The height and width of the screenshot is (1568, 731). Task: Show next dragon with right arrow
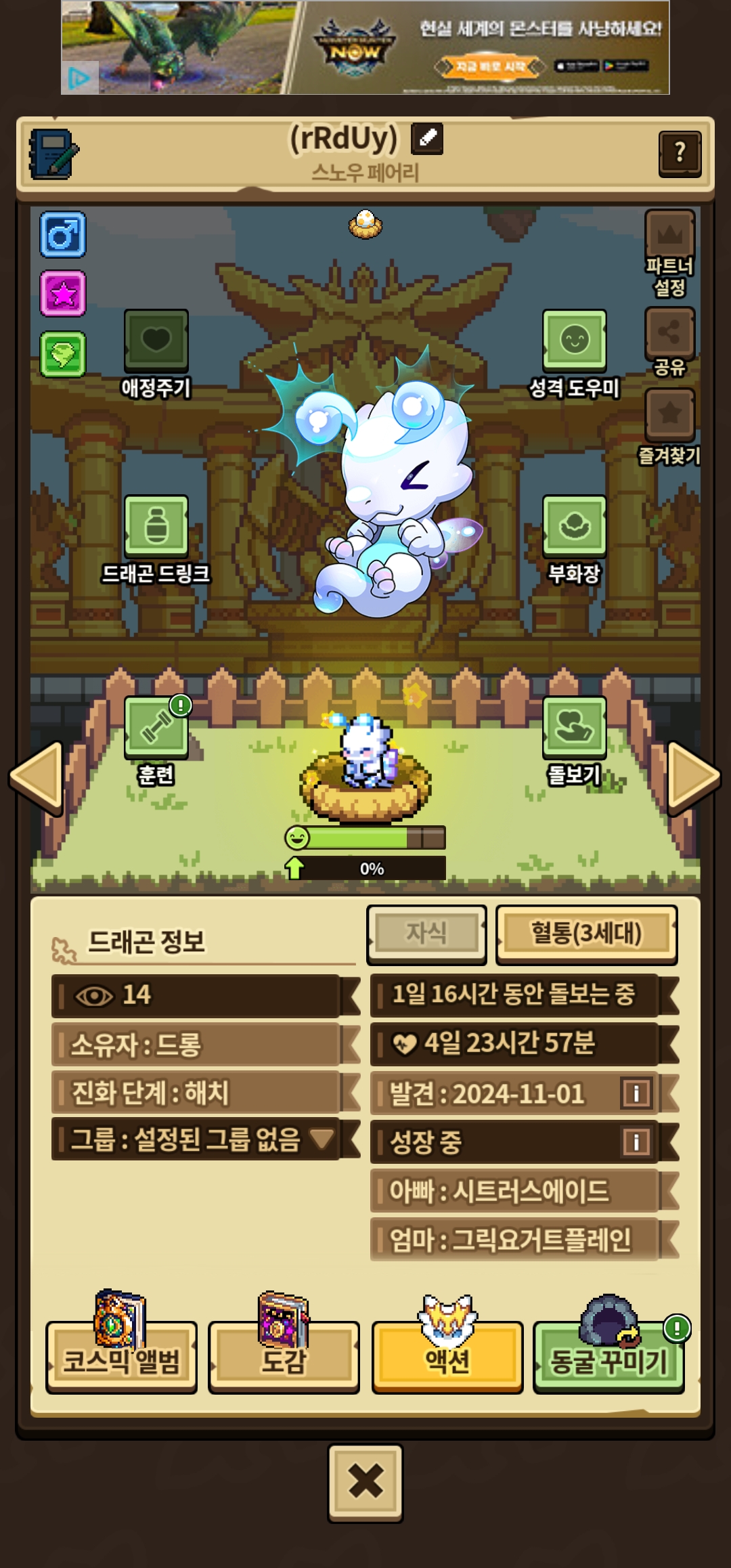tap(693, 778)
